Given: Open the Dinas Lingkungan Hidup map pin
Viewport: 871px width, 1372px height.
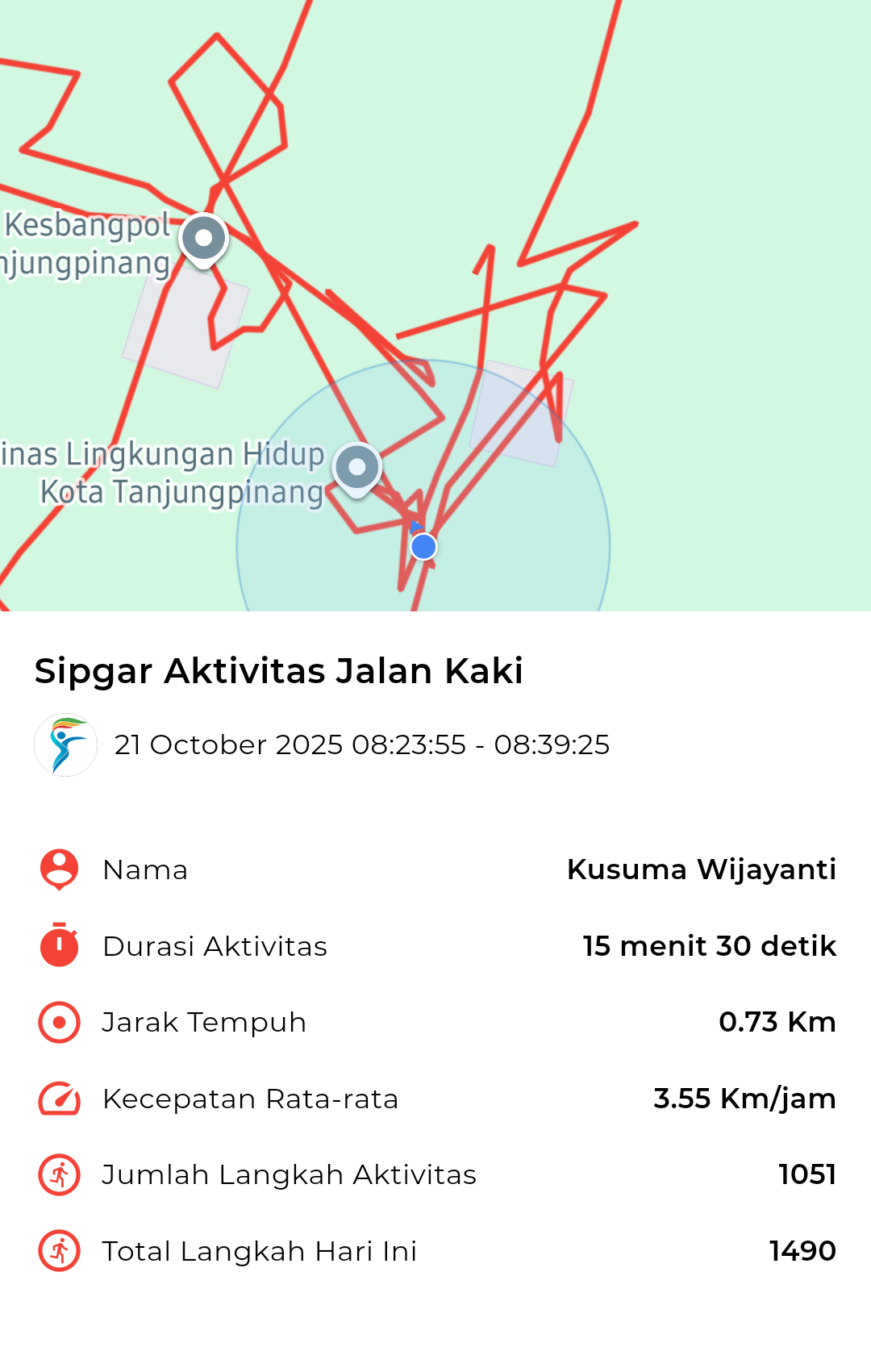Looking at the screenshot, I should tap(357, 468).
